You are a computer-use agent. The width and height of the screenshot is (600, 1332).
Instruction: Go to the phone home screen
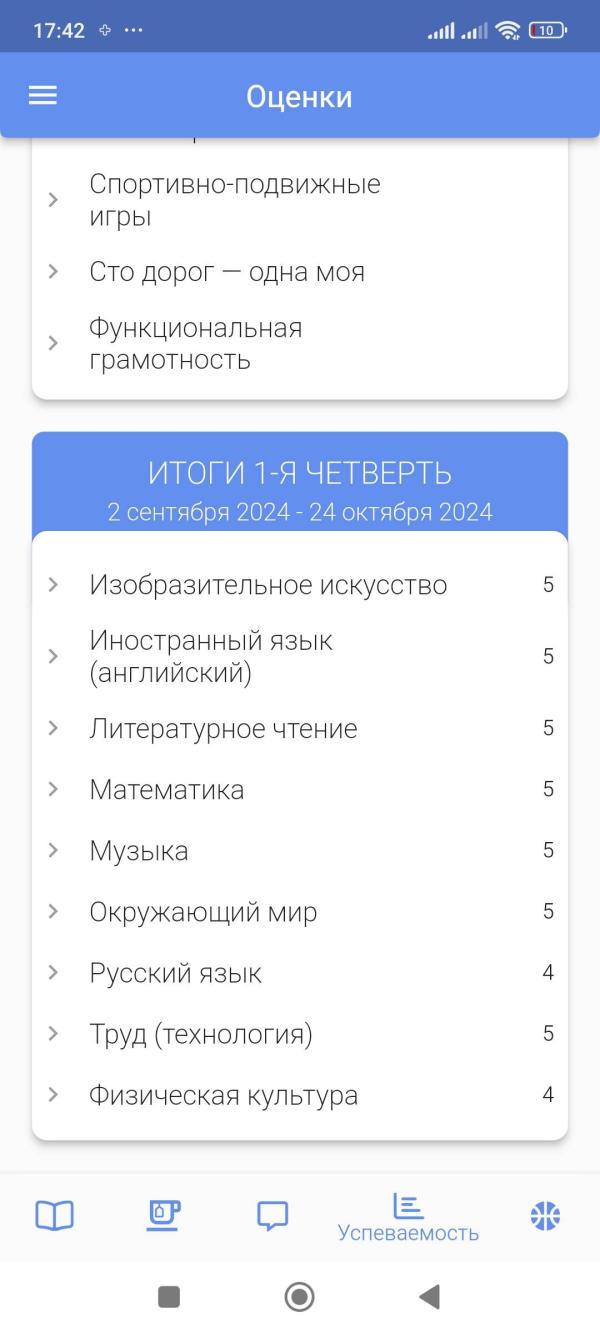tap(299, 1297)
